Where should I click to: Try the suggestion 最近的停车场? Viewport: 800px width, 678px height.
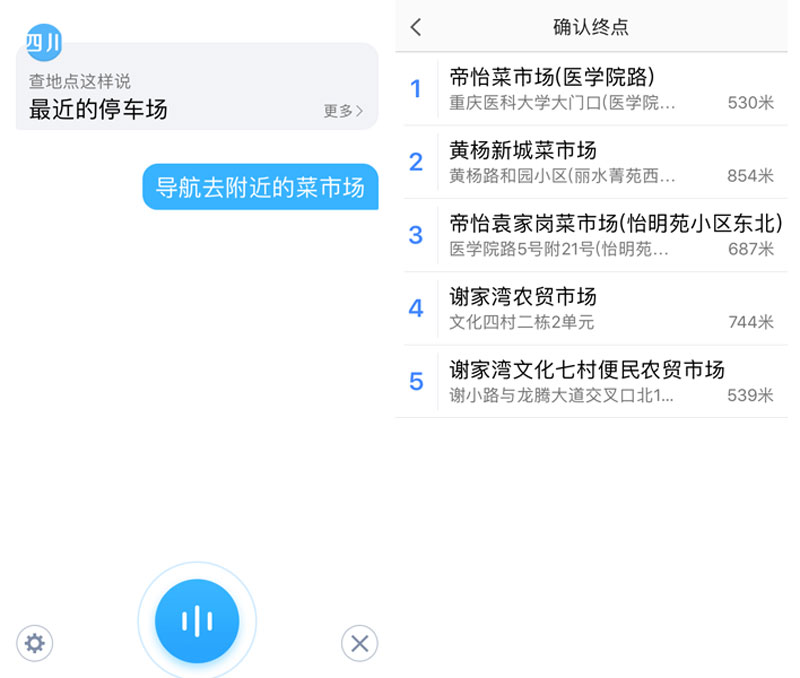pos(98,110)
